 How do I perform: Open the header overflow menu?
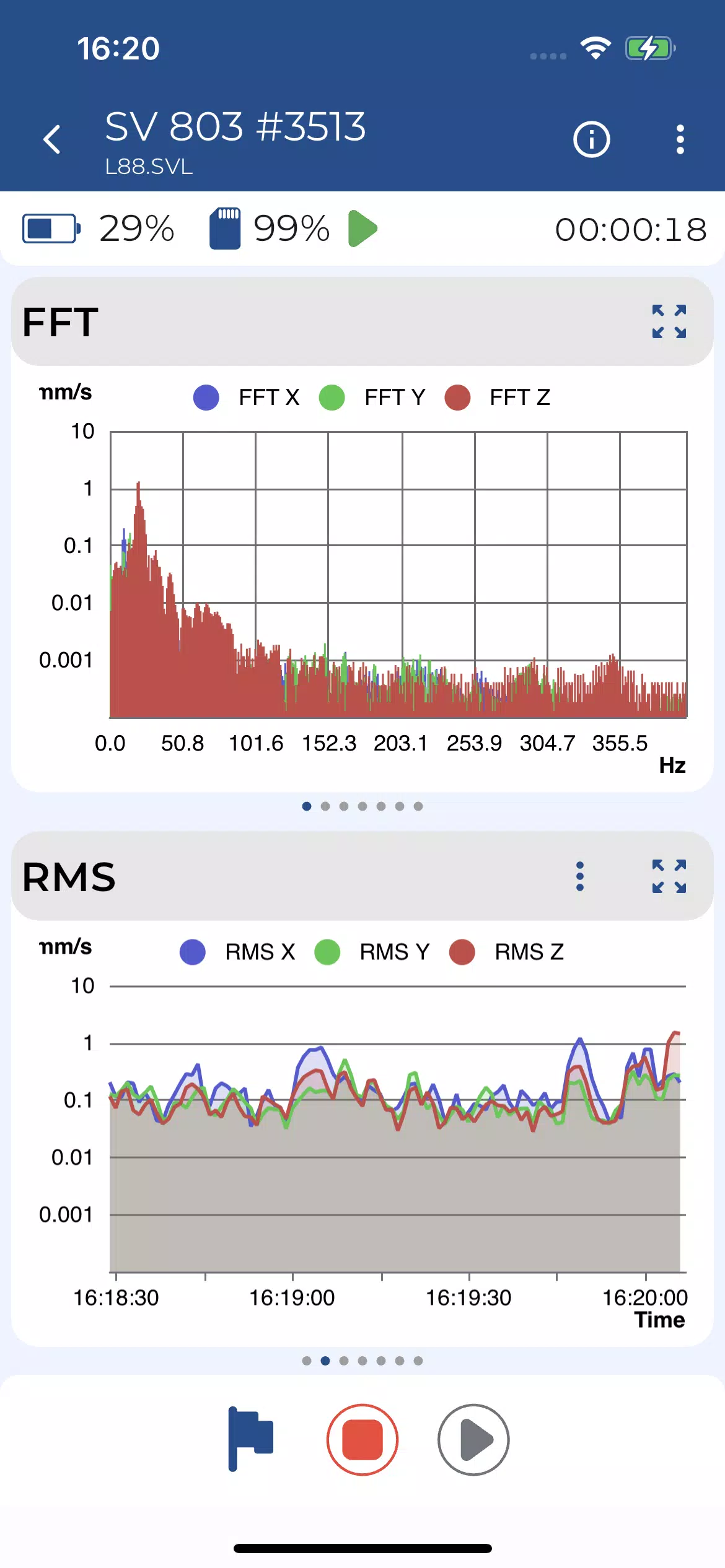click(x=680, y=139)
